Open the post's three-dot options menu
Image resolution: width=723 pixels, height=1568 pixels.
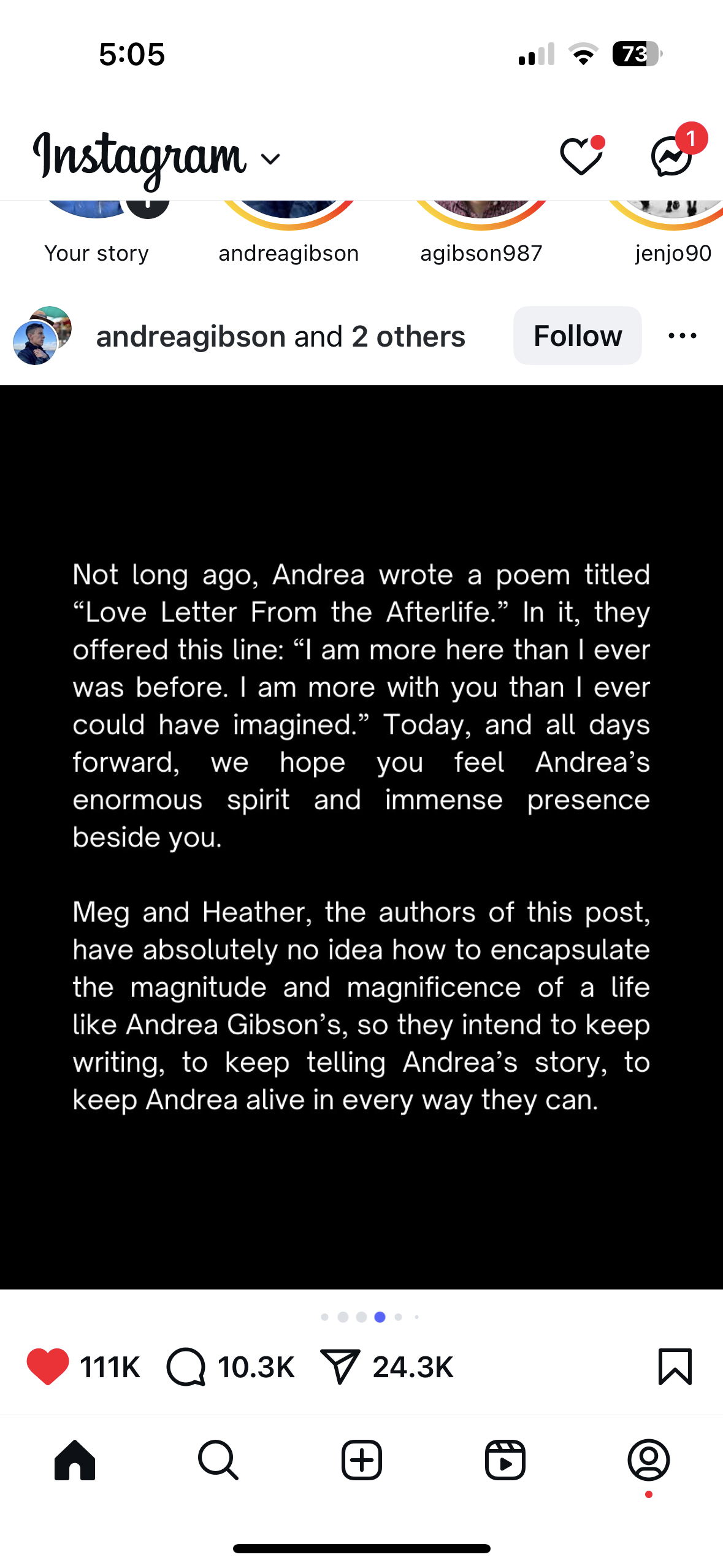click(x=682, y=336)
